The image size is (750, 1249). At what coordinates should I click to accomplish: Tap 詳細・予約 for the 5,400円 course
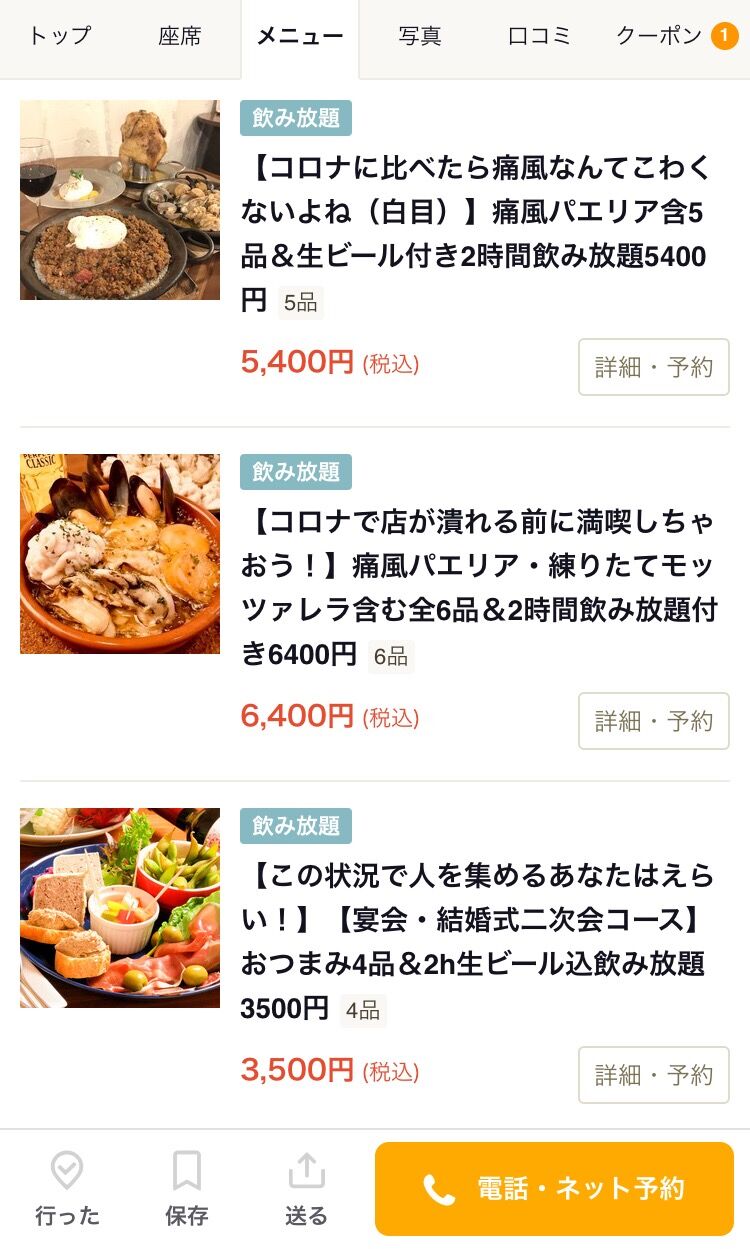click(x=654, y=367)
